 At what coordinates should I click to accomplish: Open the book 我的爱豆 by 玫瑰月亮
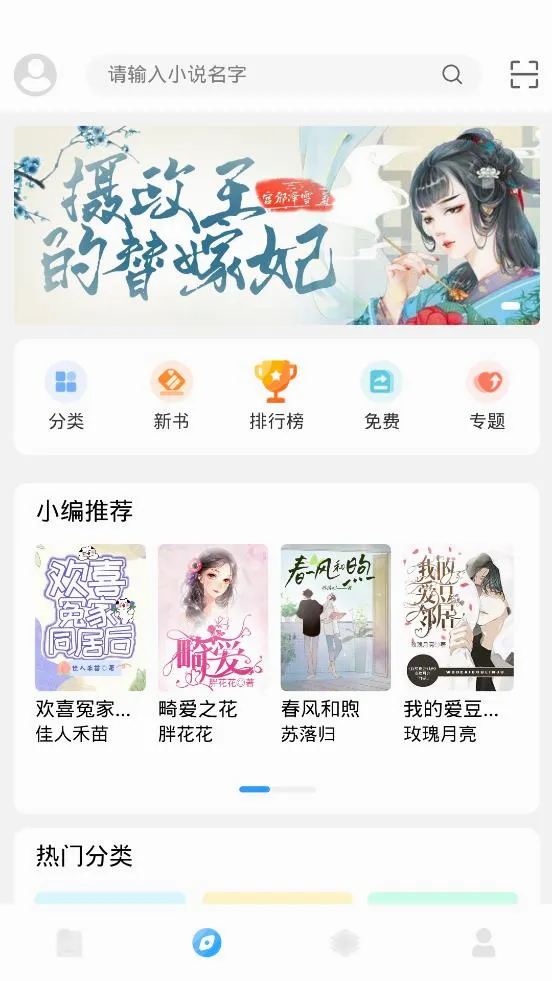pyautogui.click(x=458, y=644)
